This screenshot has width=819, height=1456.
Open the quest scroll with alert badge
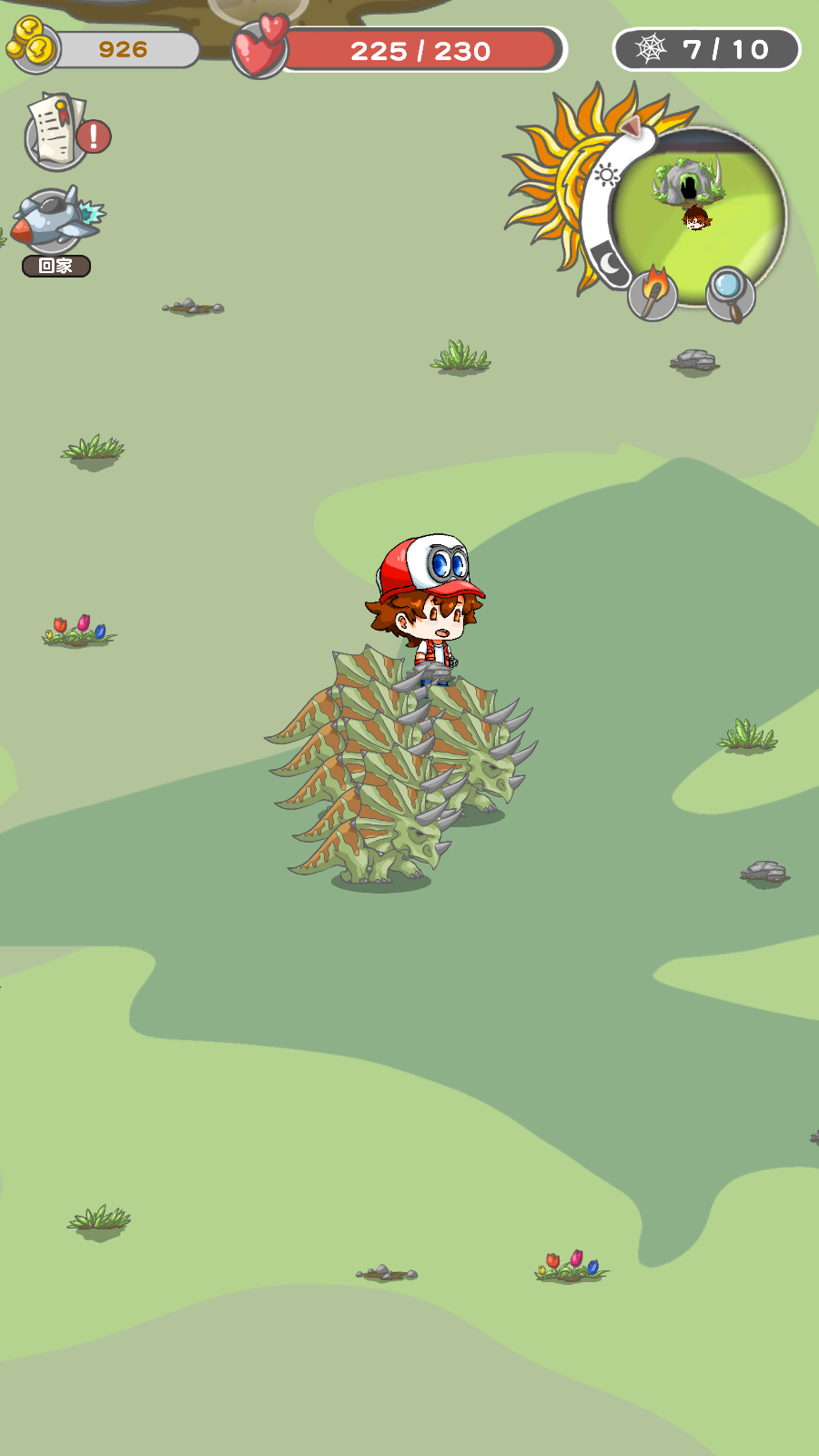coord(59,133)
